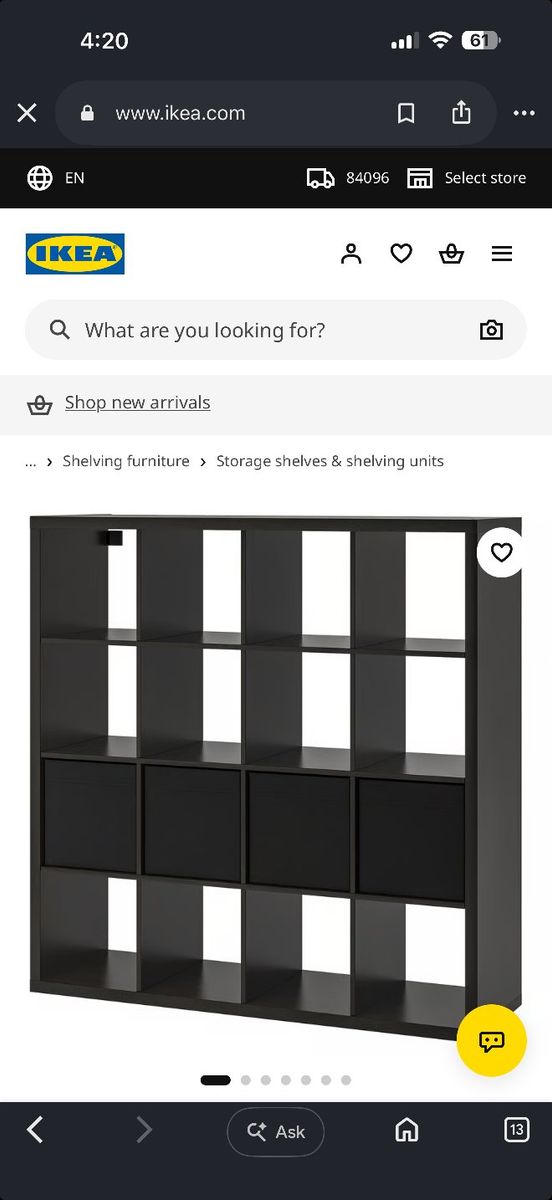Open the tab switcher showing 13 tabs

point(516,1130)
